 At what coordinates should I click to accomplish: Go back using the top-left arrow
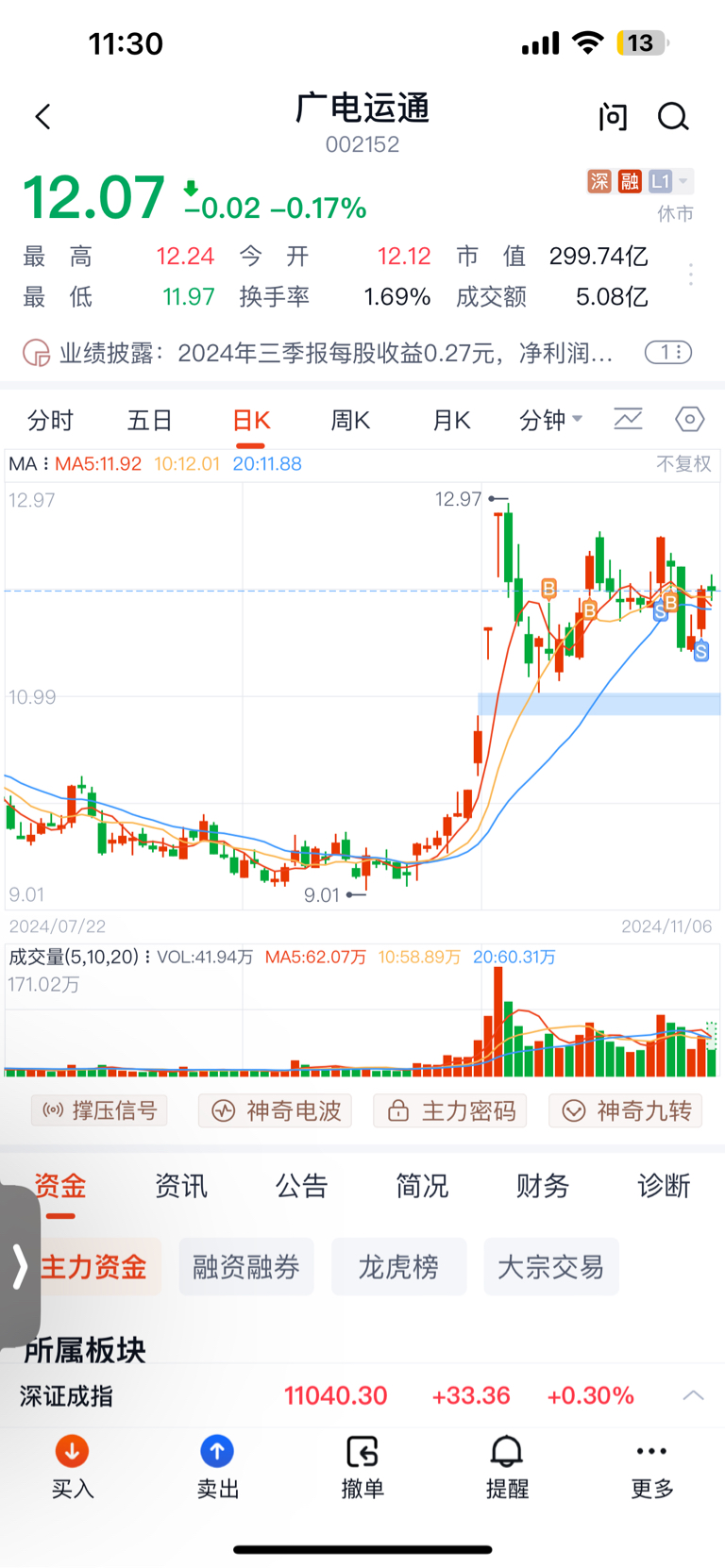coord(43,117)
